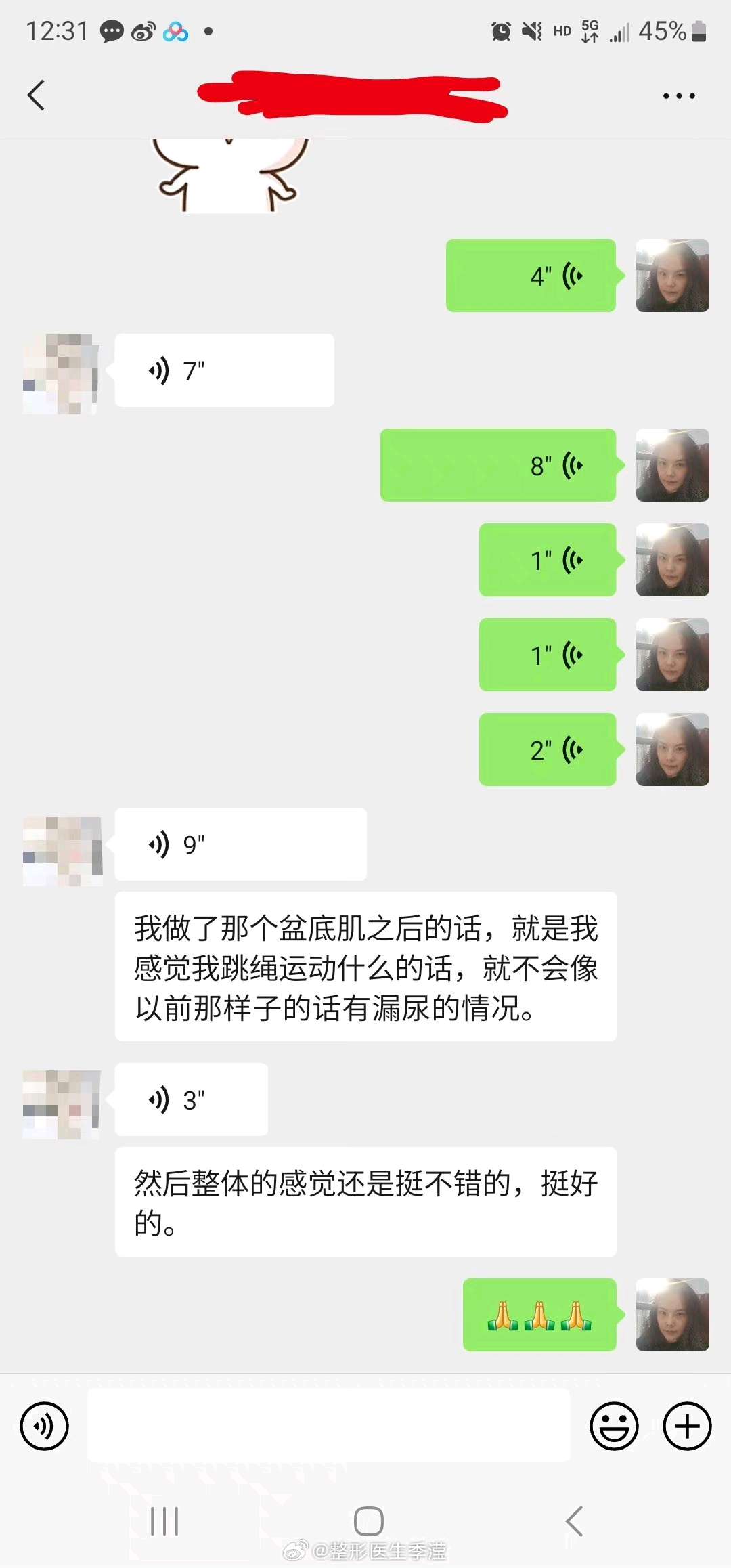Play the received 9-second voice message
Screen dimensions: 731x1568
[240, 844]
